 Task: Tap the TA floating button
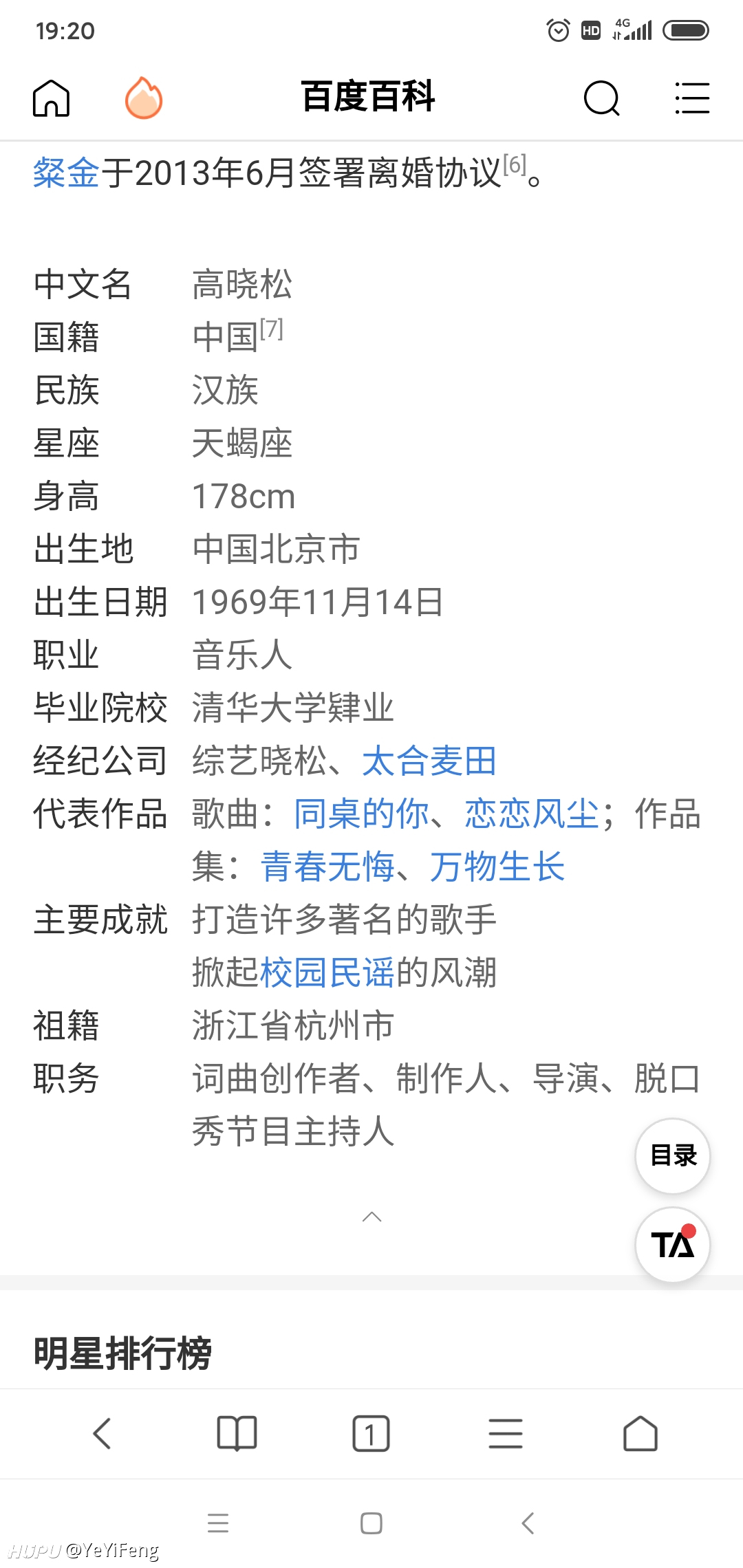[x=673, y=1245]
